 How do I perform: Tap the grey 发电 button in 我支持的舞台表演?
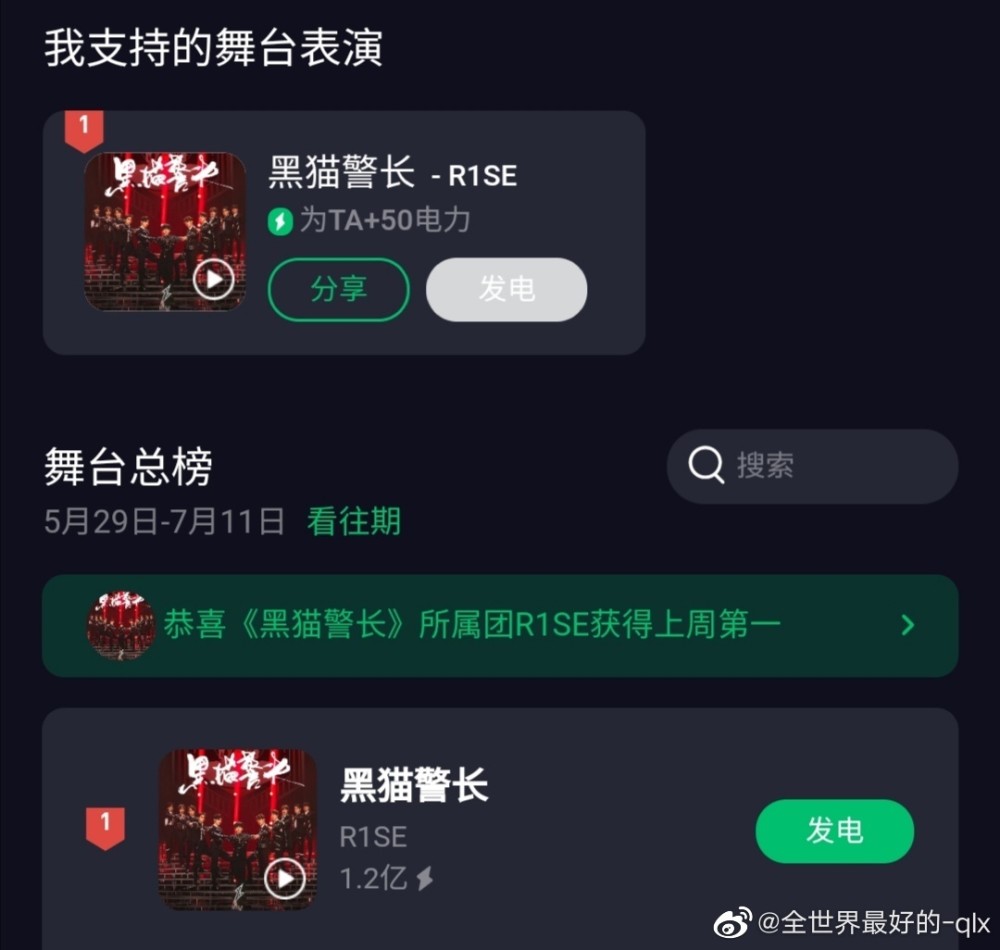click(x=506, y=290)
